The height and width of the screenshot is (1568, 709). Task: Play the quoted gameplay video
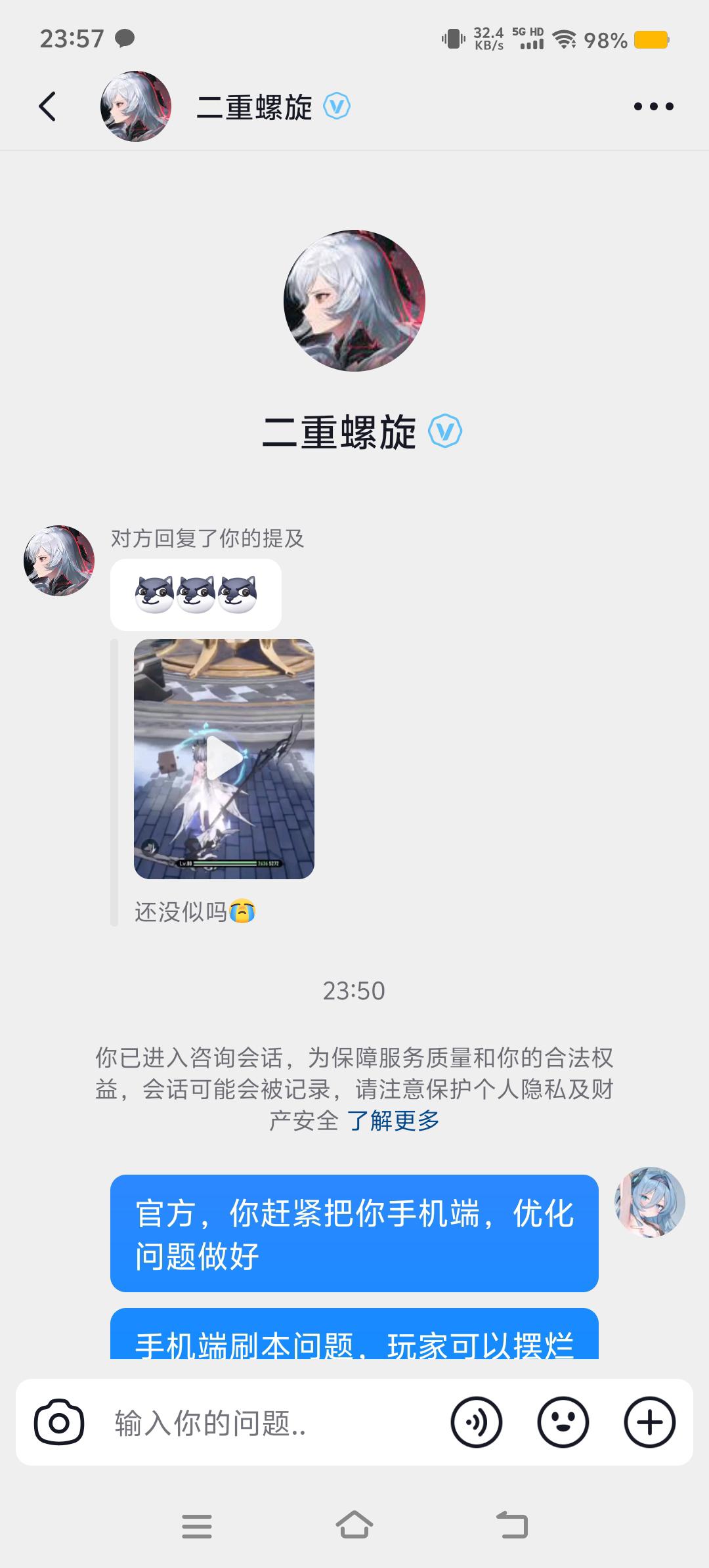pos(224,758)
